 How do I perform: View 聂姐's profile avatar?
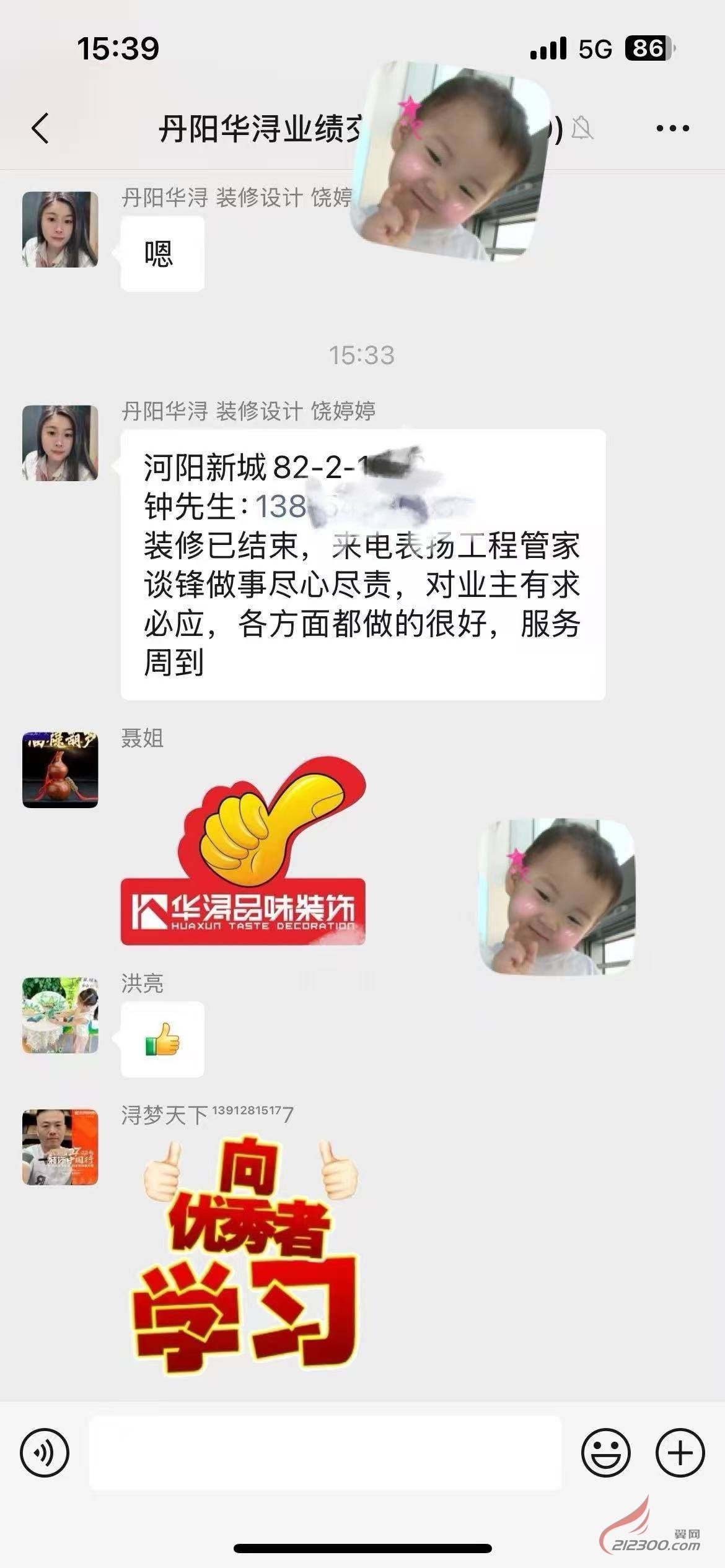(60, 770)
